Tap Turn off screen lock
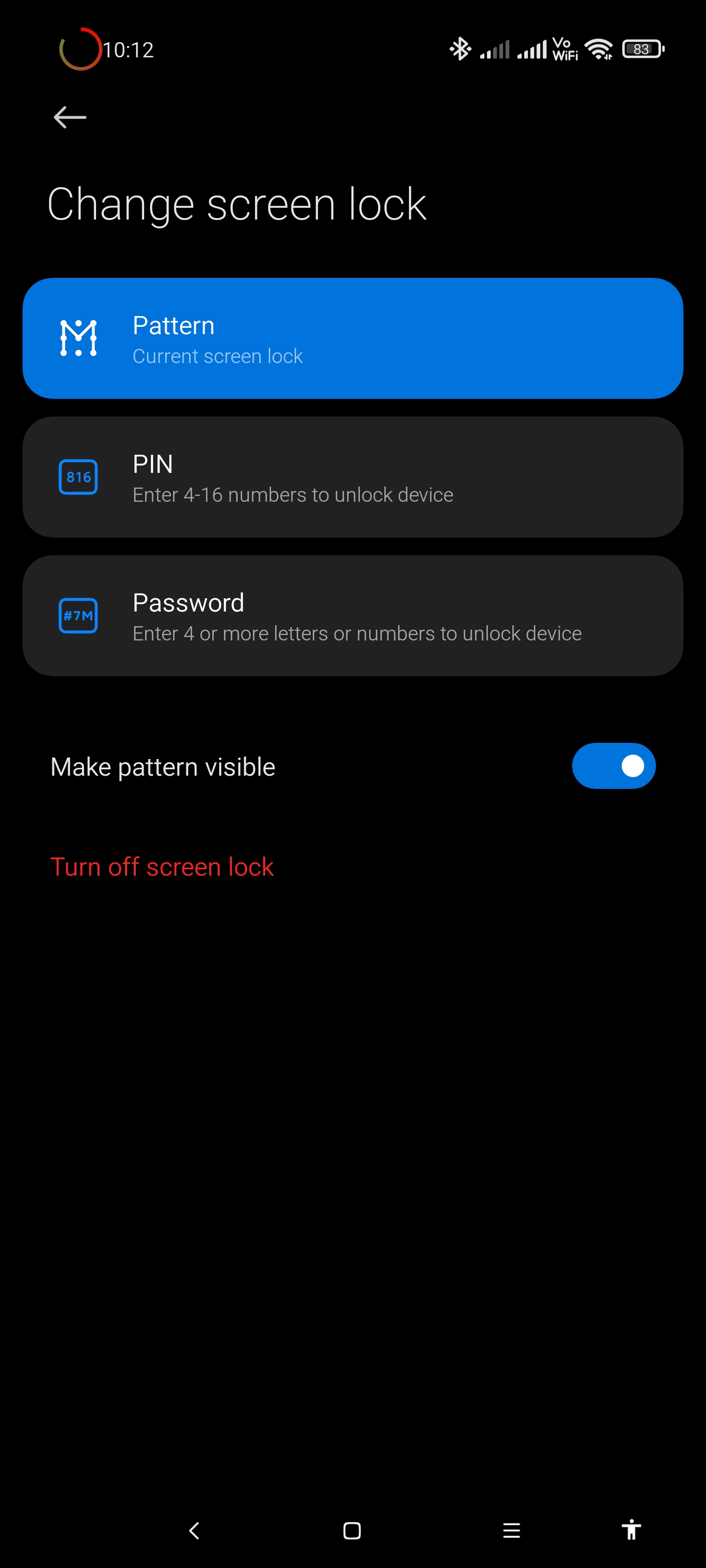 [162, 867]
